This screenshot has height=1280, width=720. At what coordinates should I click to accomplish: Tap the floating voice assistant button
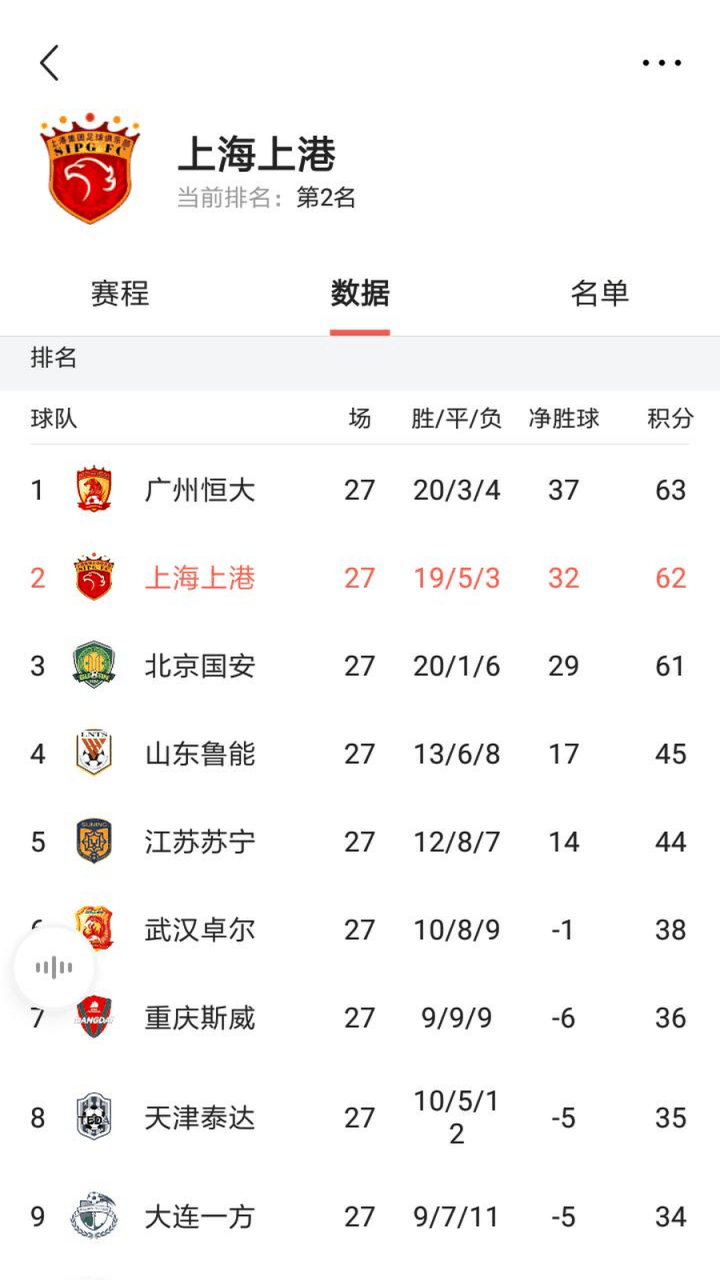click(53, 966)
